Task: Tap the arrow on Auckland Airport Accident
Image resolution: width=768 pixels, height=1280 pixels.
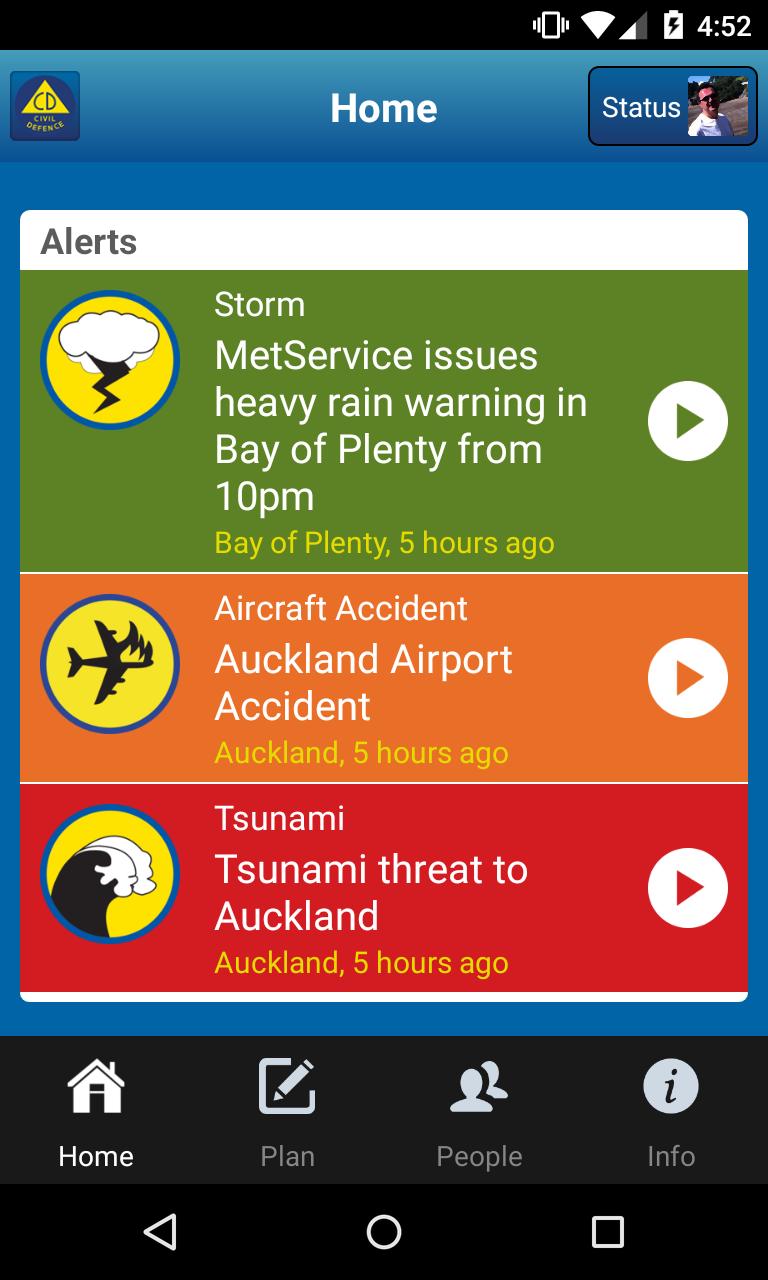Action: [687, 678]
